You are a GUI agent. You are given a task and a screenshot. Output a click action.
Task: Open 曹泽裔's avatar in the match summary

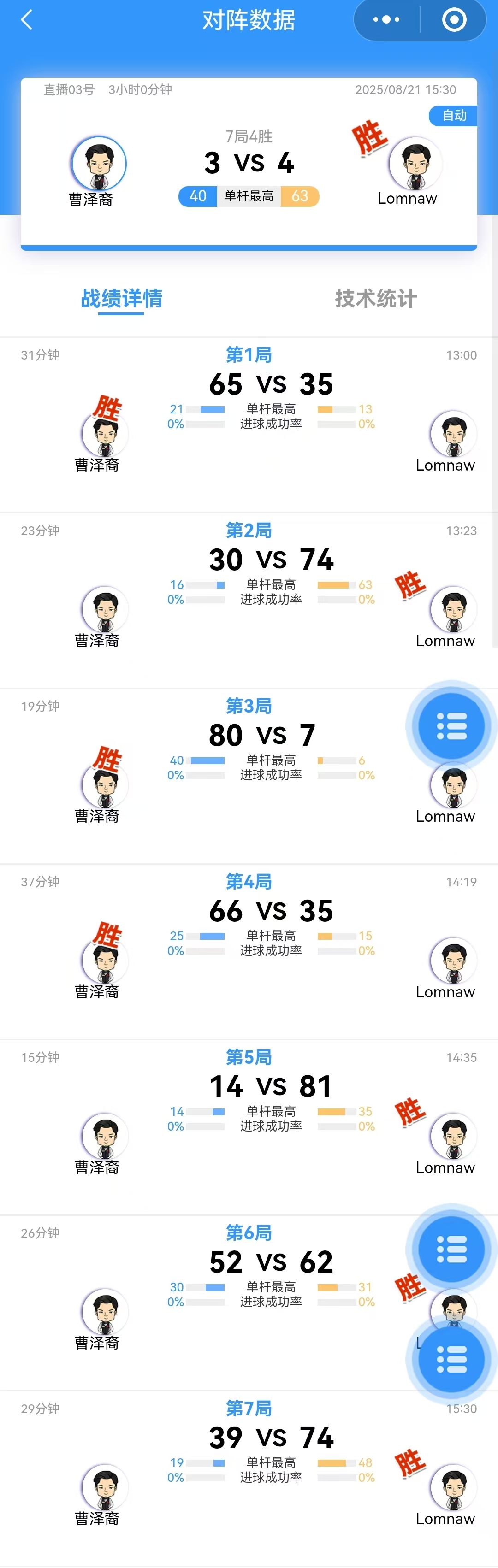tap(99, 163)
